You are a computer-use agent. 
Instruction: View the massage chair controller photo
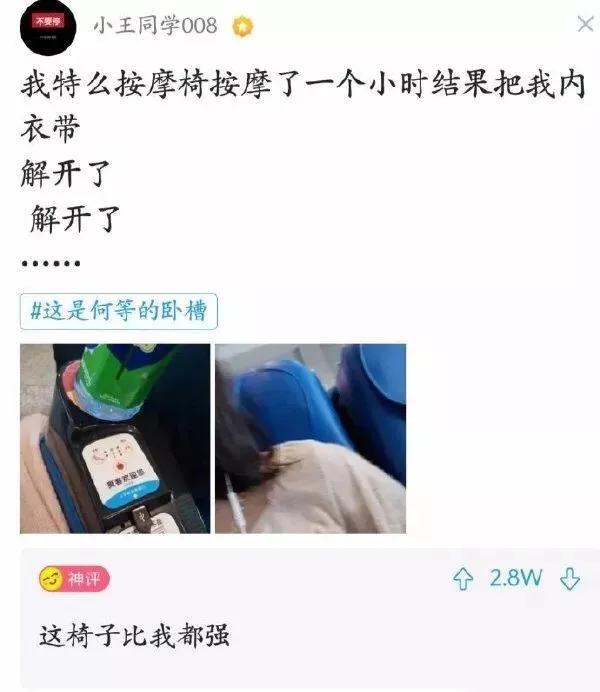pos(115,438)
